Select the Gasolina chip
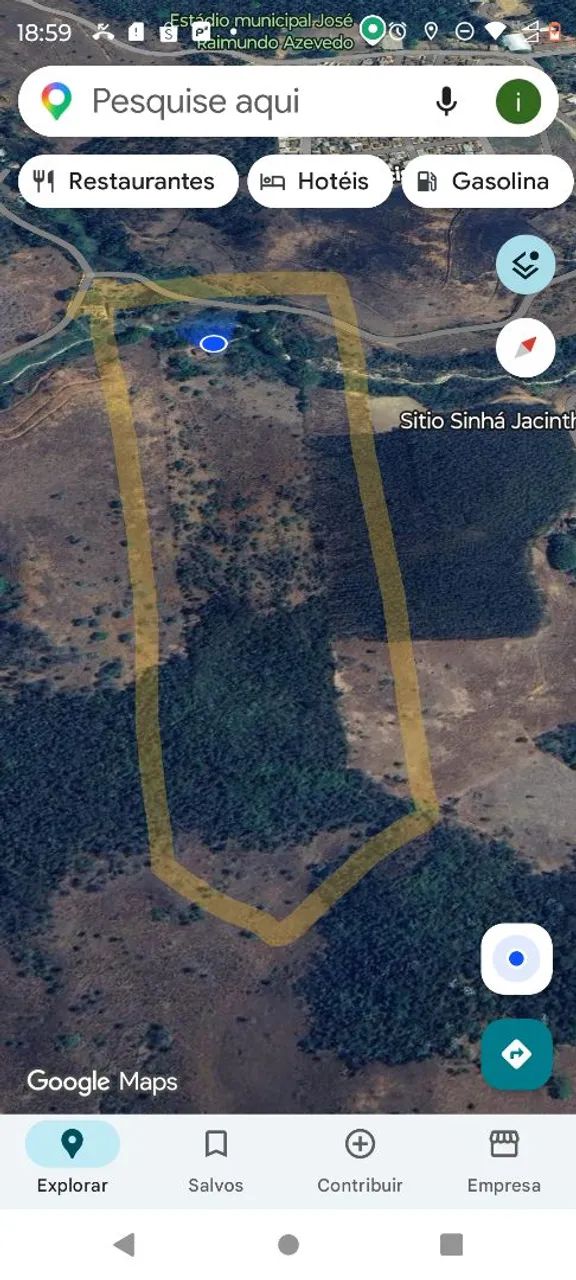Viewport: 576px width, 1280px height. click(x=487, y=181)
